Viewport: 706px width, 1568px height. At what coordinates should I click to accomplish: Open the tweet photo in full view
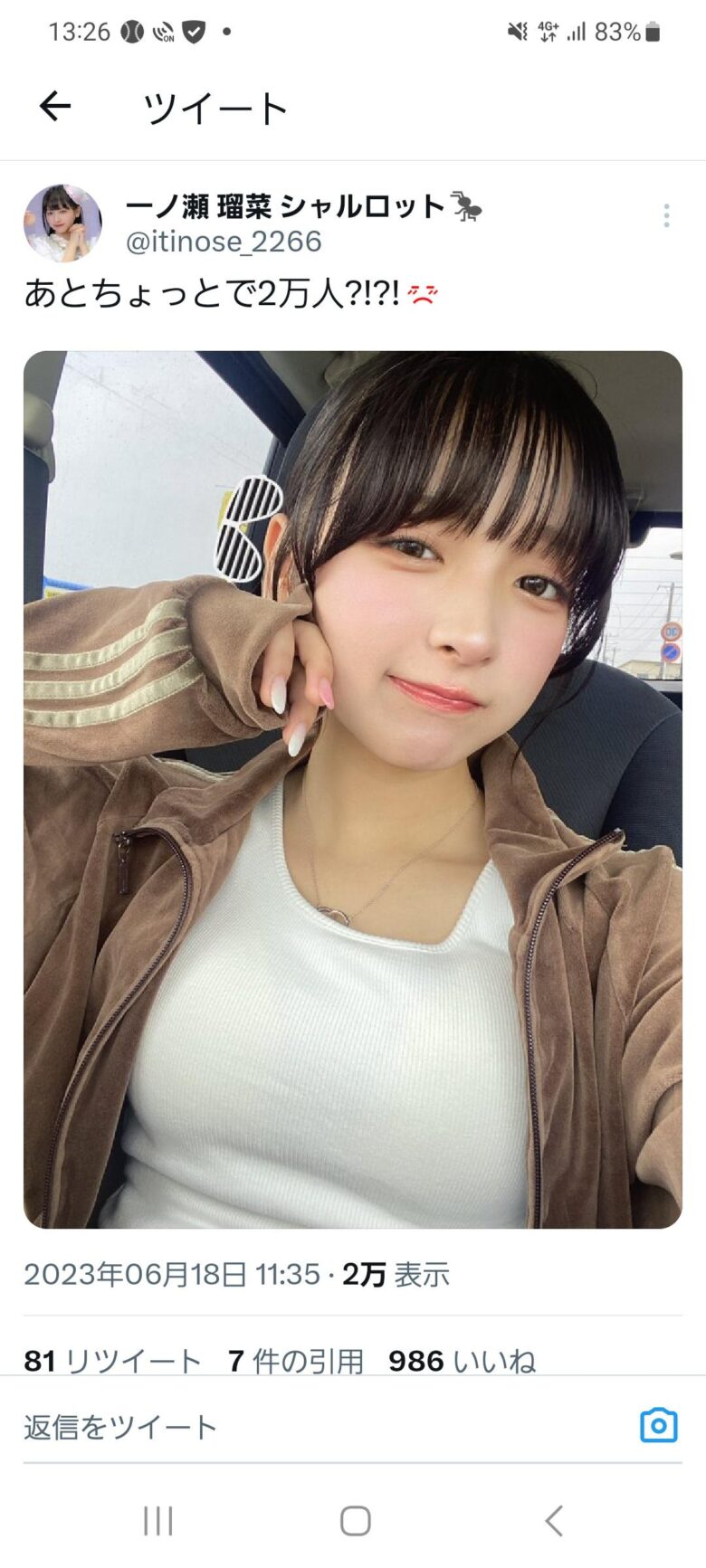pos(352,789)
